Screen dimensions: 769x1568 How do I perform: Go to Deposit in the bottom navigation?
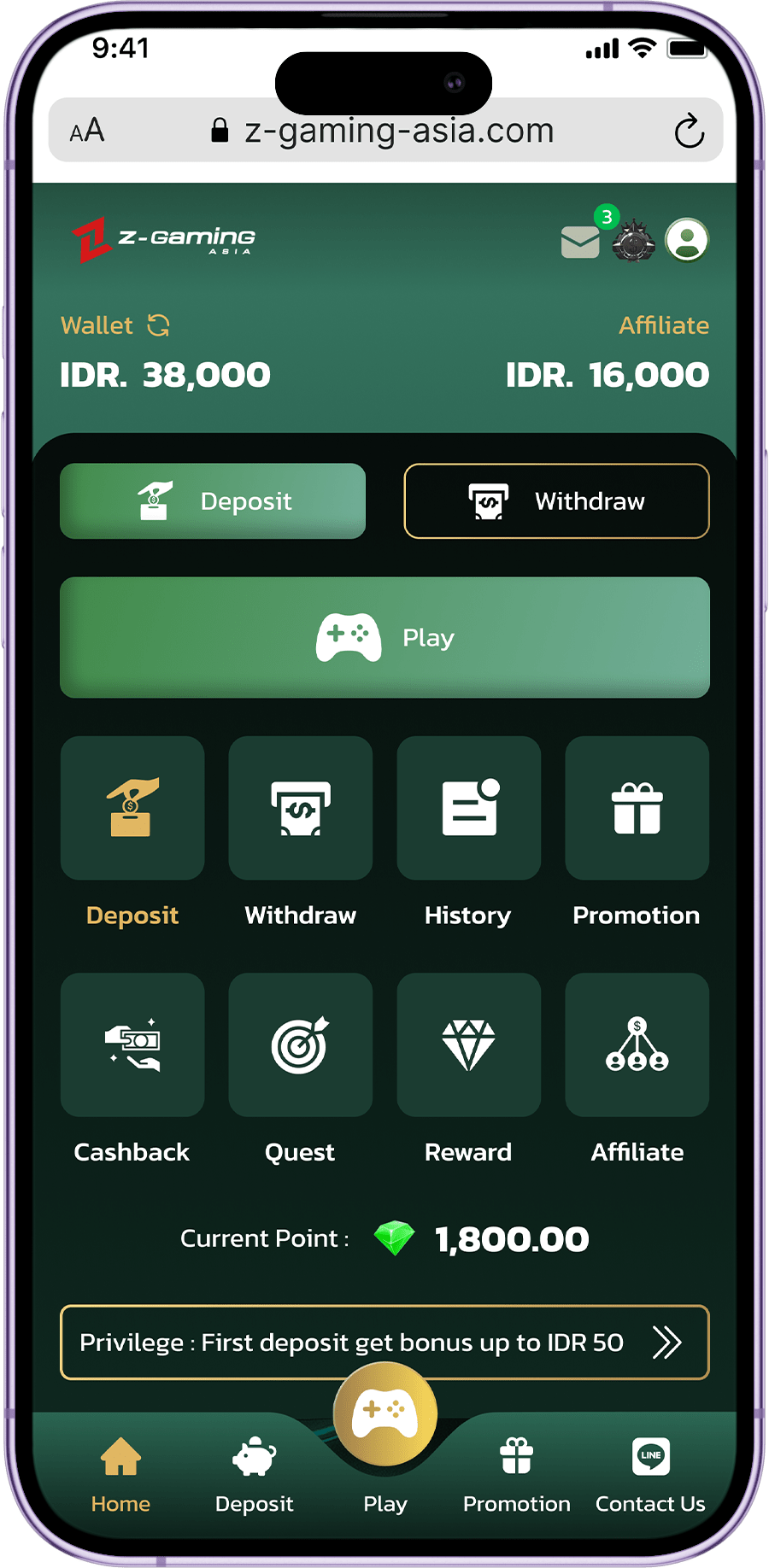(254, 1476)
